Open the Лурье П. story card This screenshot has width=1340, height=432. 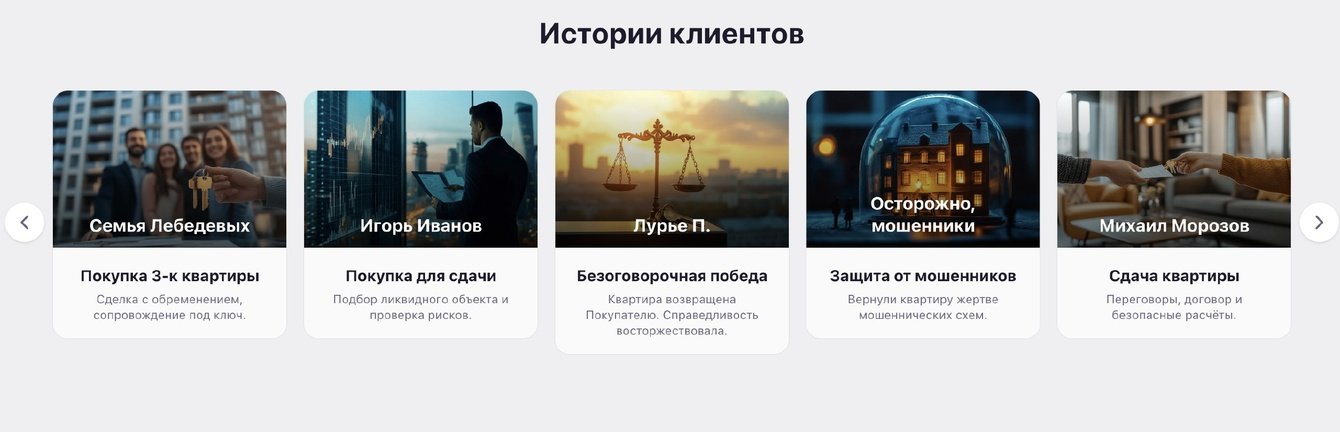point(671,221)
